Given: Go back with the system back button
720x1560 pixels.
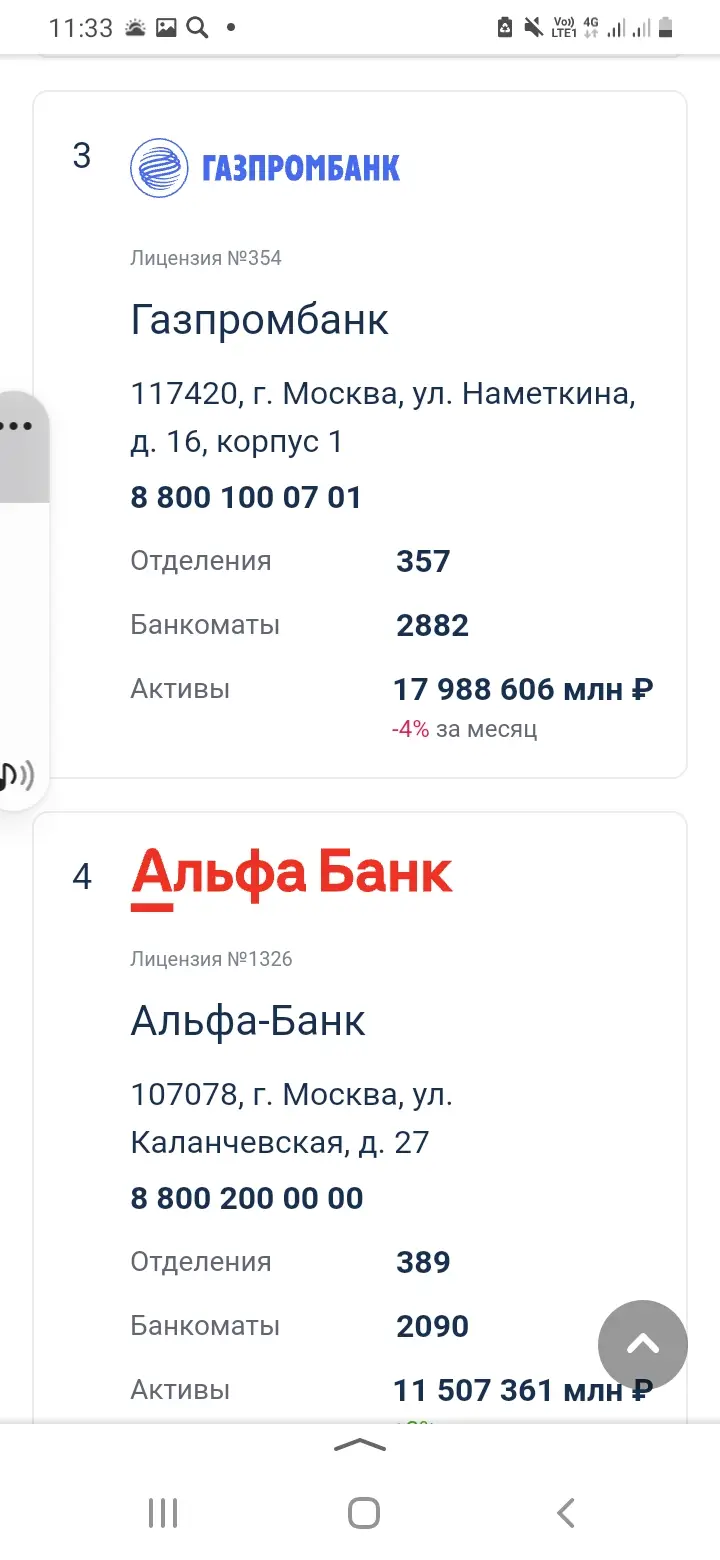Looking at the screenshot, I should pos(565,1513).
